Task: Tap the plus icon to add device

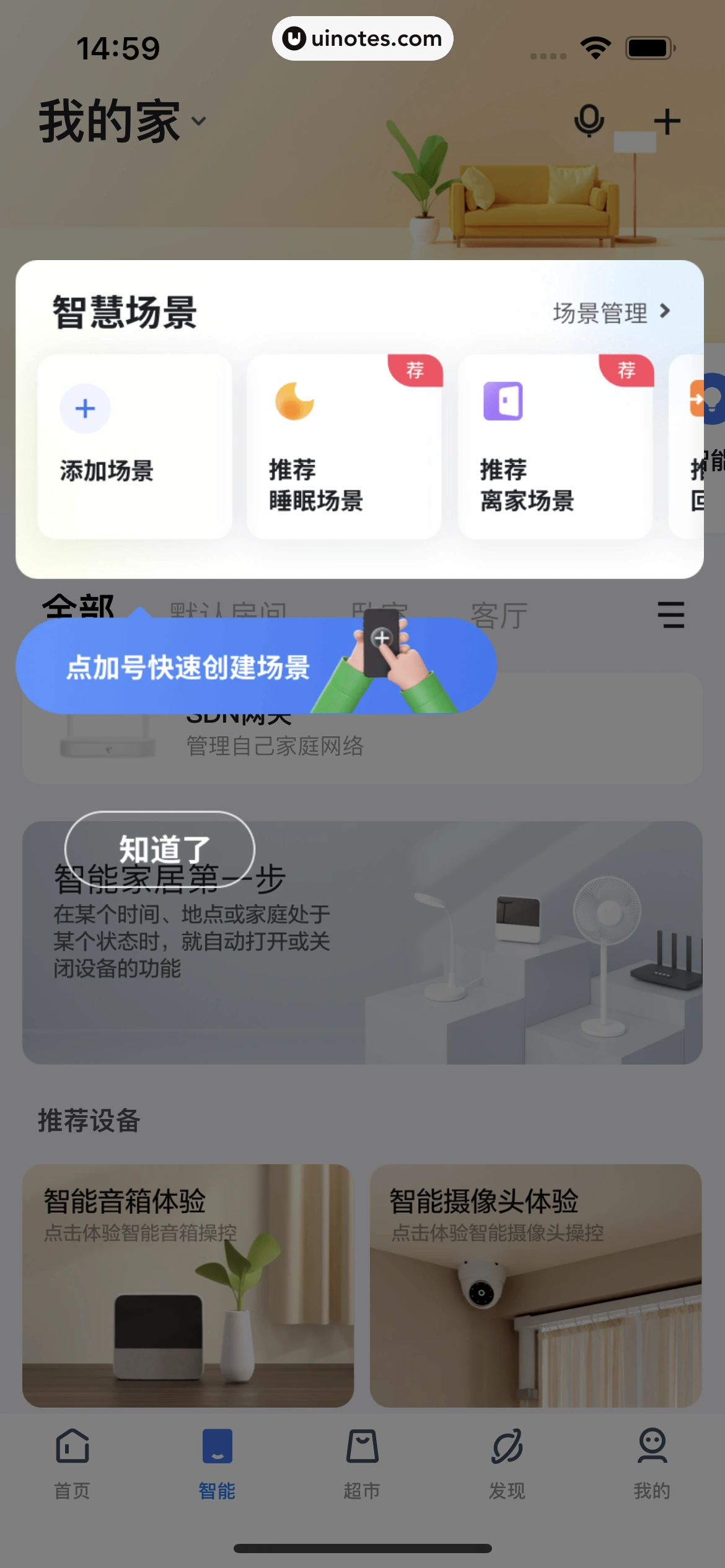Action: (667, 121)
